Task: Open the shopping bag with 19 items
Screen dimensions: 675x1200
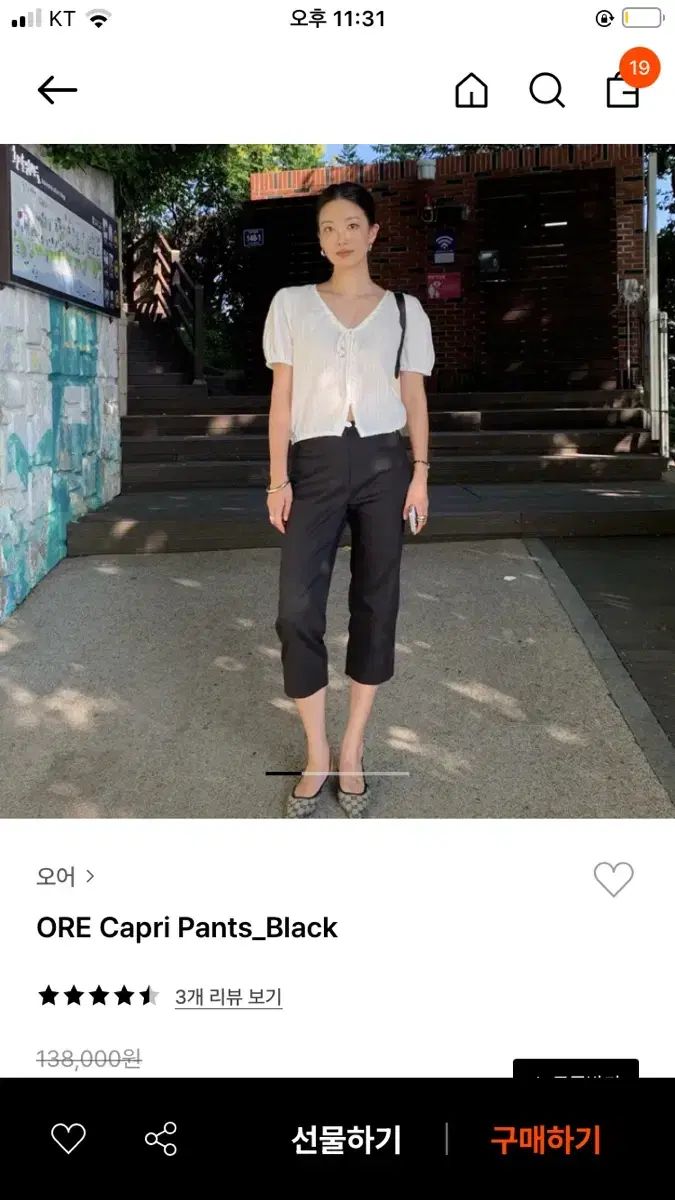Action: pos(623,91)
